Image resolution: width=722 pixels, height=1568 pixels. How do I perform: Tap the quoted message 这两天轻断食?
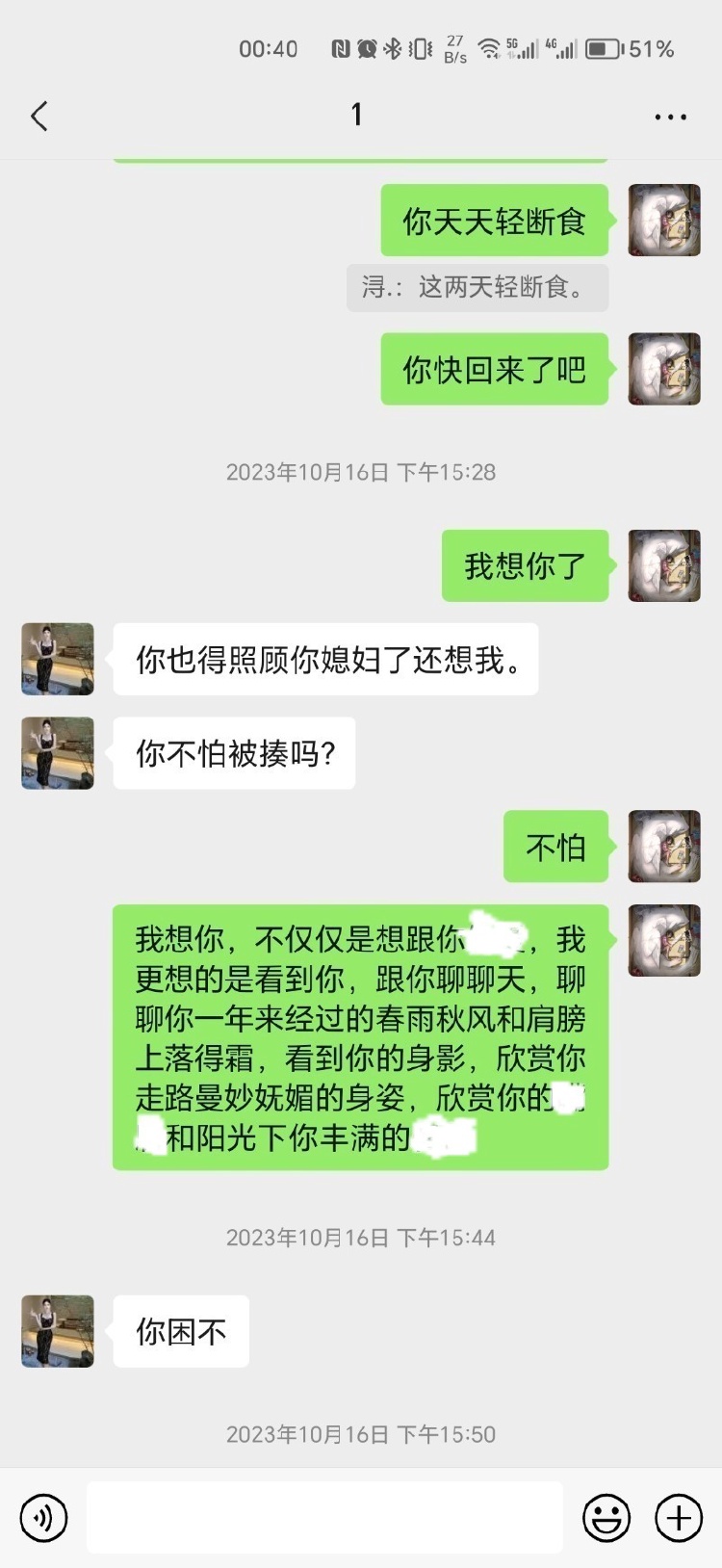click(477, 287)
